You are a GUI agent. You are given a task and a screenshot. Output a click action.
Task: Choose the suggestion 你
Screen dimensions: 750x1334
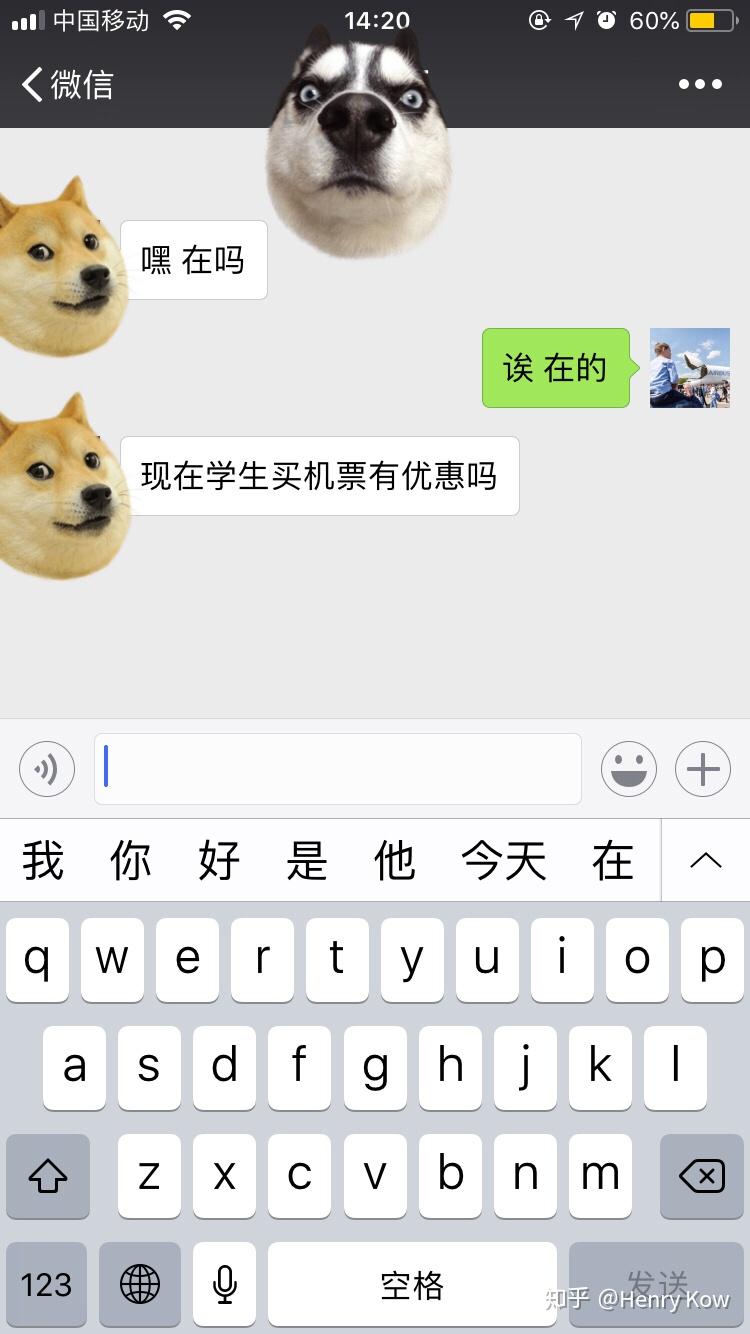pos(131,861)
